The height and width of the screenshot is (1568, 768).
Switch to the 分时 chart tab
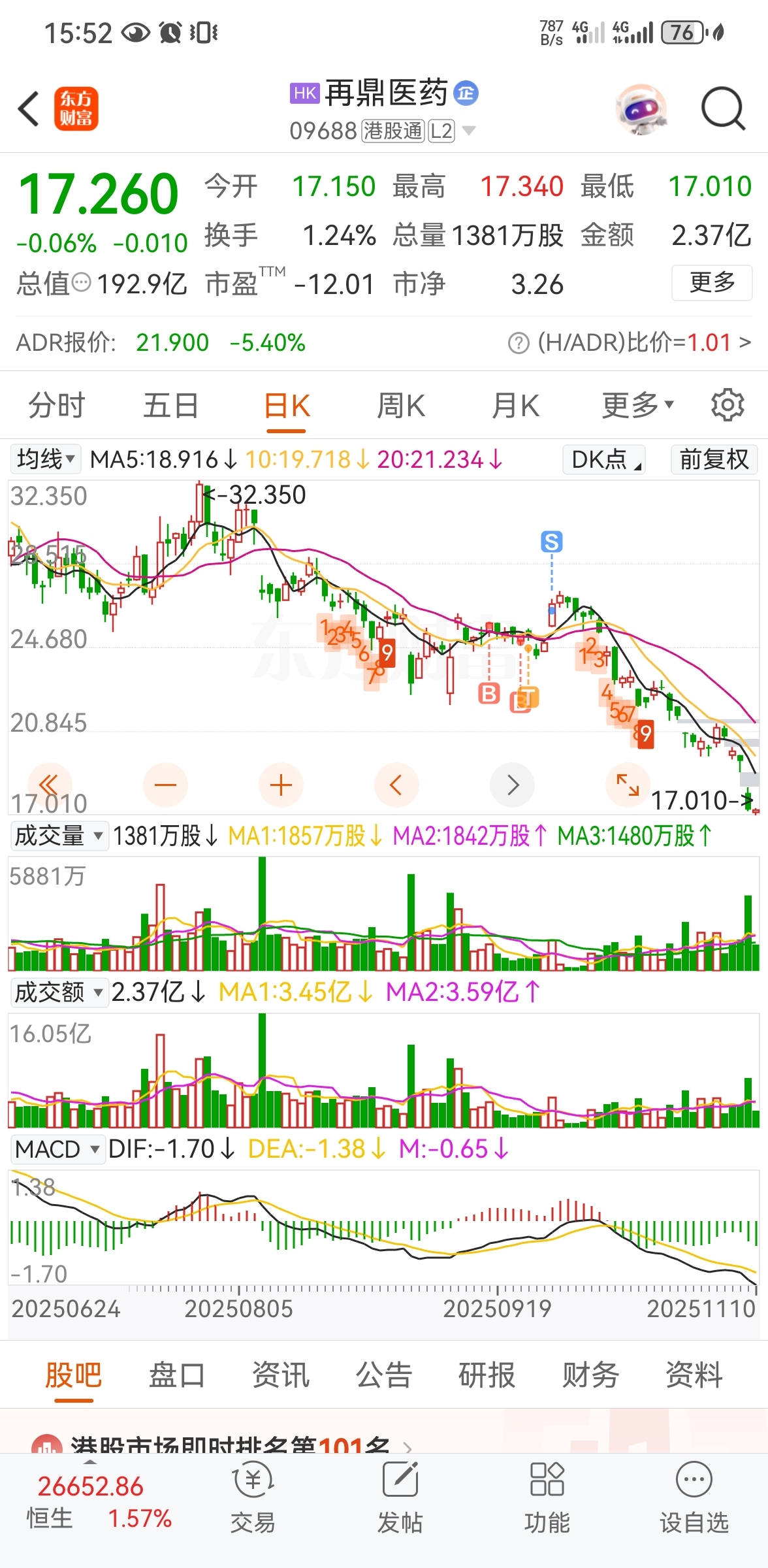coord(56,406)
